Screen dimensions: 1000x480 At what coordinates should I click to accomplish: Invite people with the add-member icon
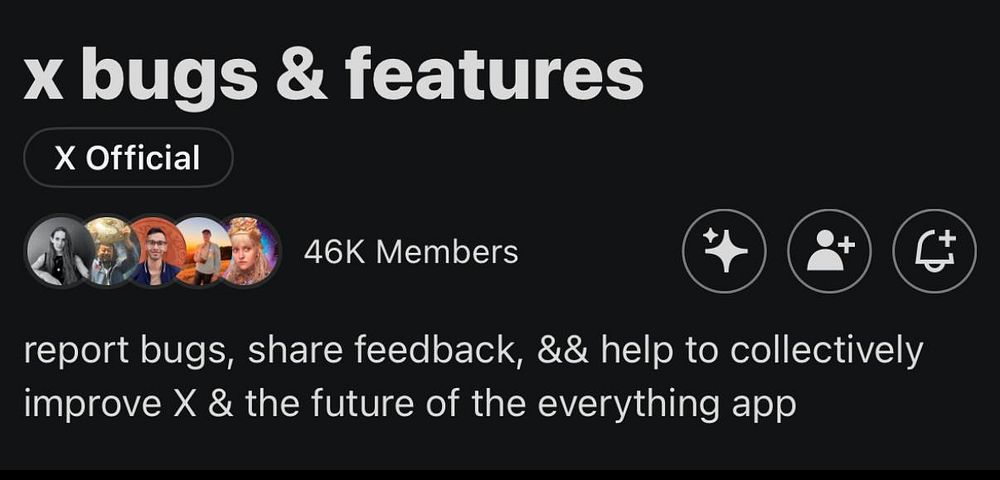point(829,252)
